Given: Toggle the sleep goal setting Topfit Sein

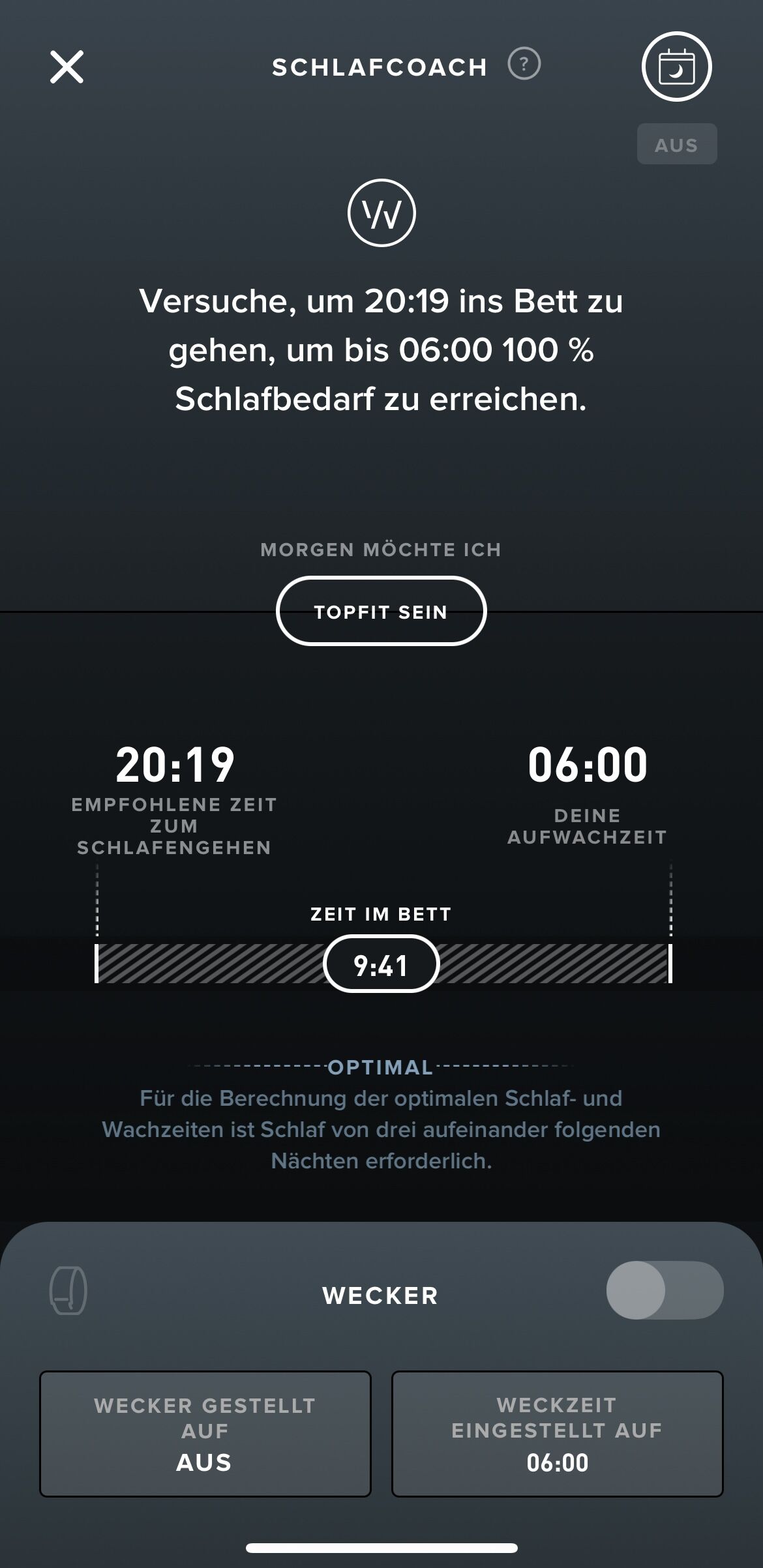Looking at the screenshot, I should [381, 611].
